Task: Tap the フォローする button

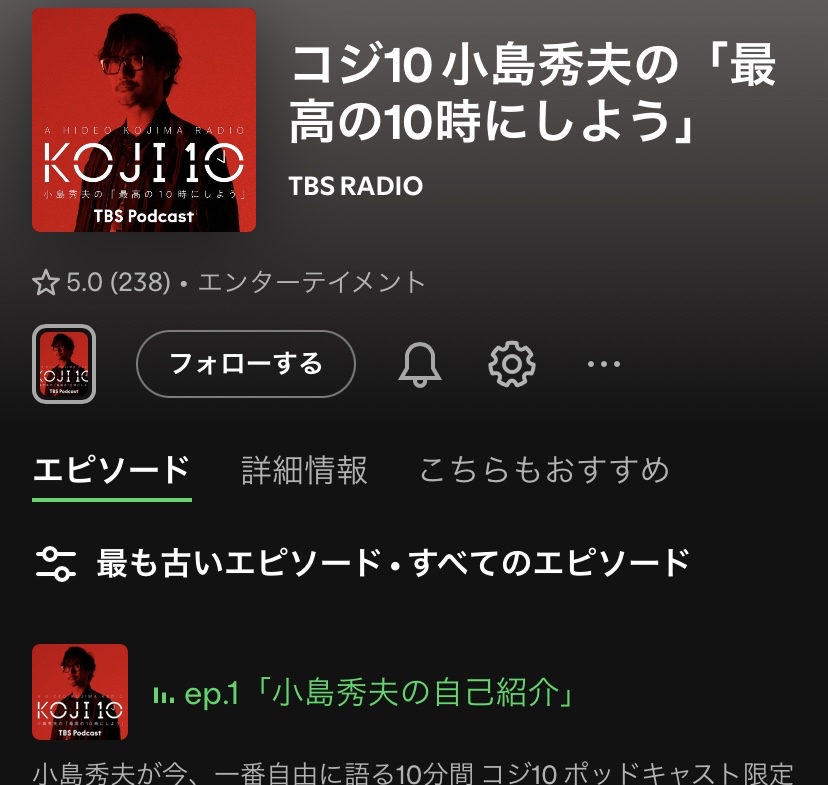Action: tap(245, 364)
